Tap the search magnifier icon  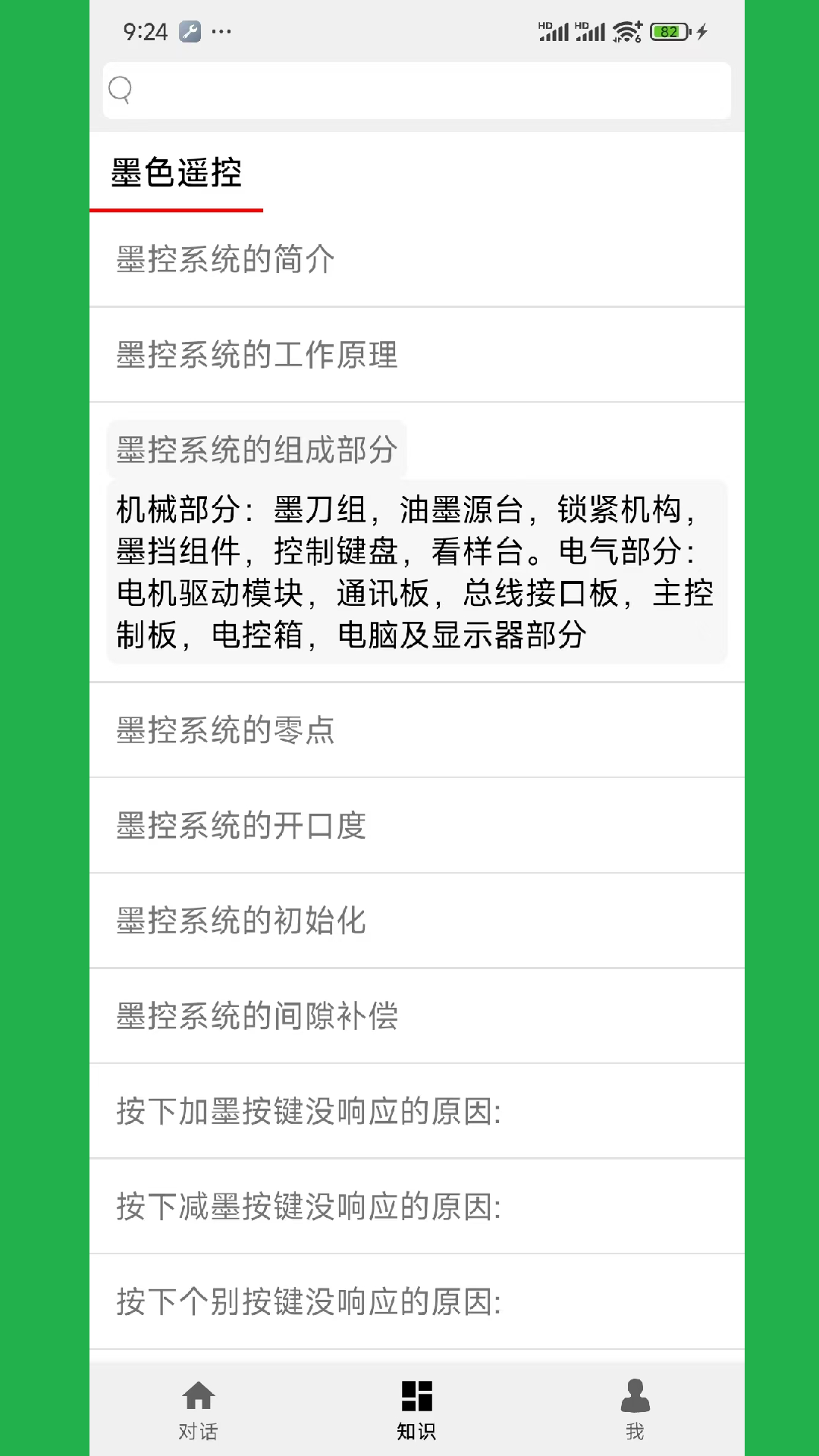[120, 90]
